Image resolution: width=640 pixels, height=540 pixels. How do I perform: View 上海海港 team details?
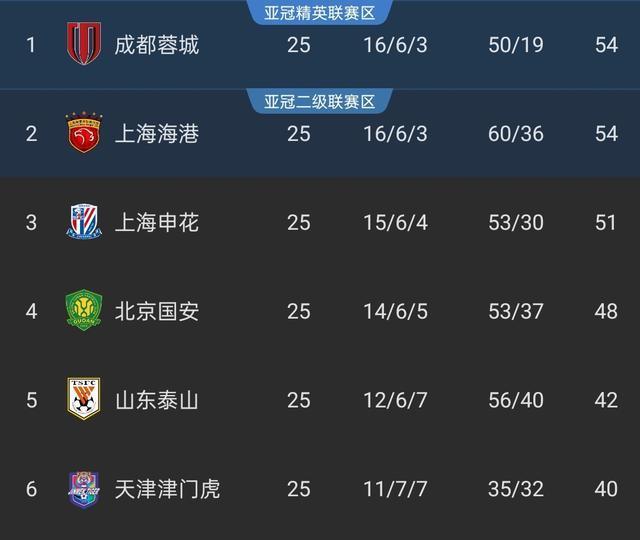click(156, 133)
